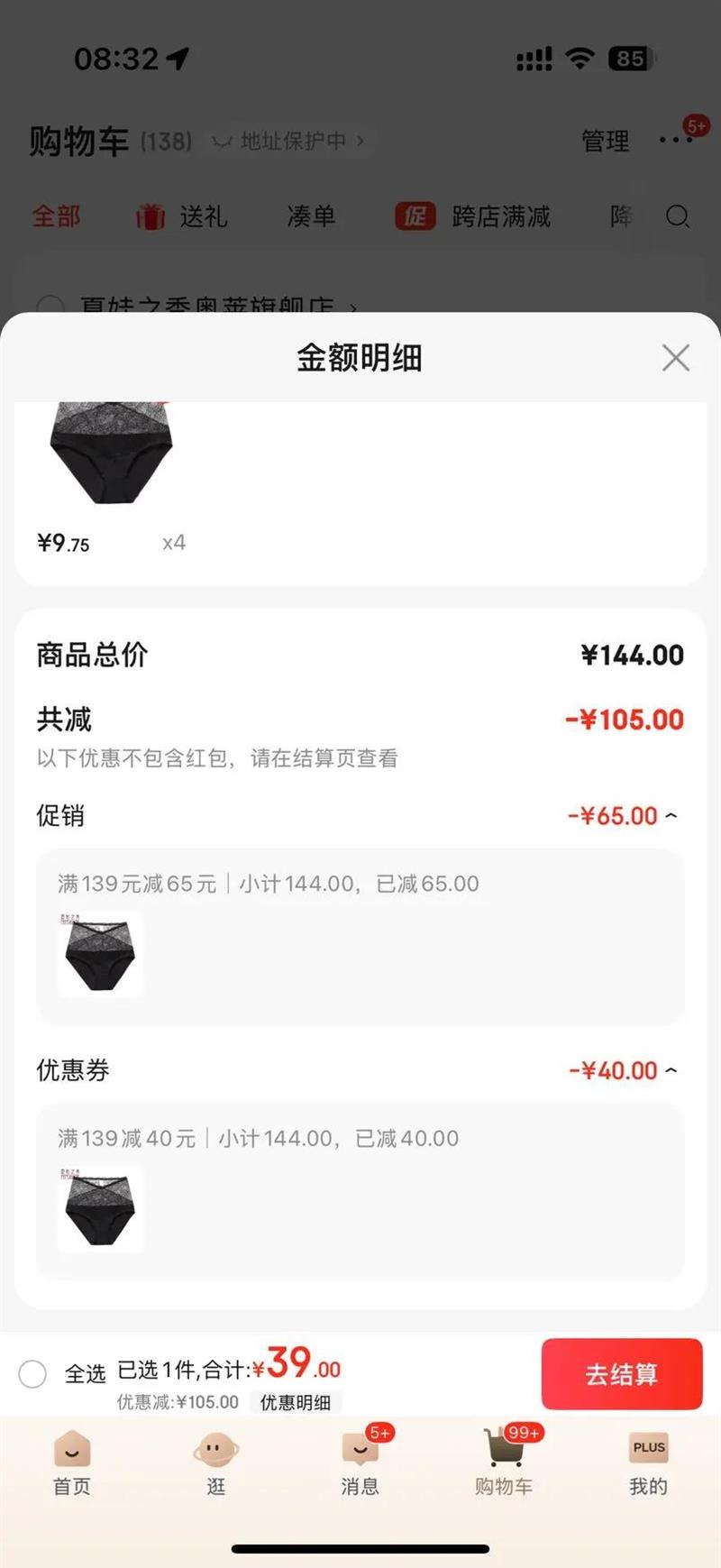Select the 购物车 cart tab
Image resolution: width=721 pixels, height=1568 pixels.
(504, 1463)
